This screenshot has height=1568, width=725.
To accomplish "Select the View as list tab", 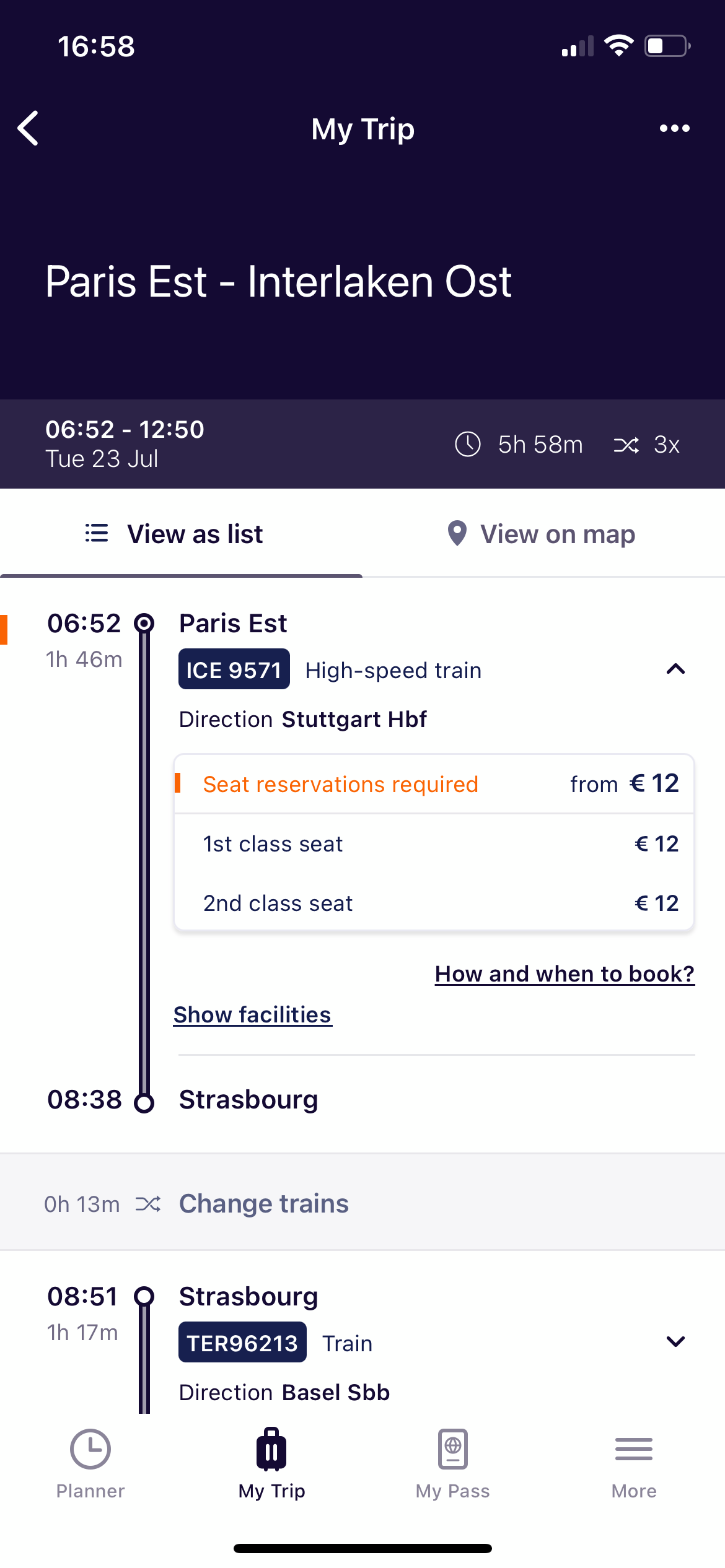I will tap(181, 534).
